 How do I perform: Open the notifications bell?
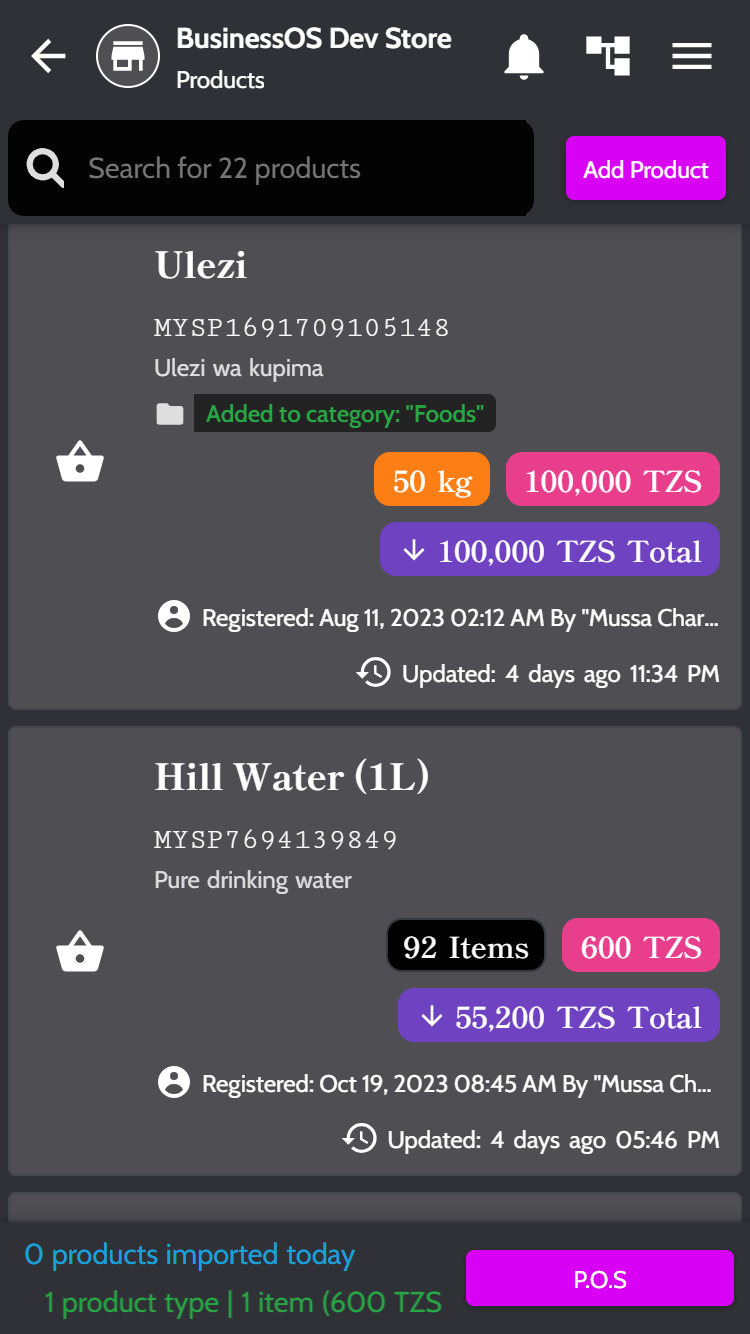523,57
